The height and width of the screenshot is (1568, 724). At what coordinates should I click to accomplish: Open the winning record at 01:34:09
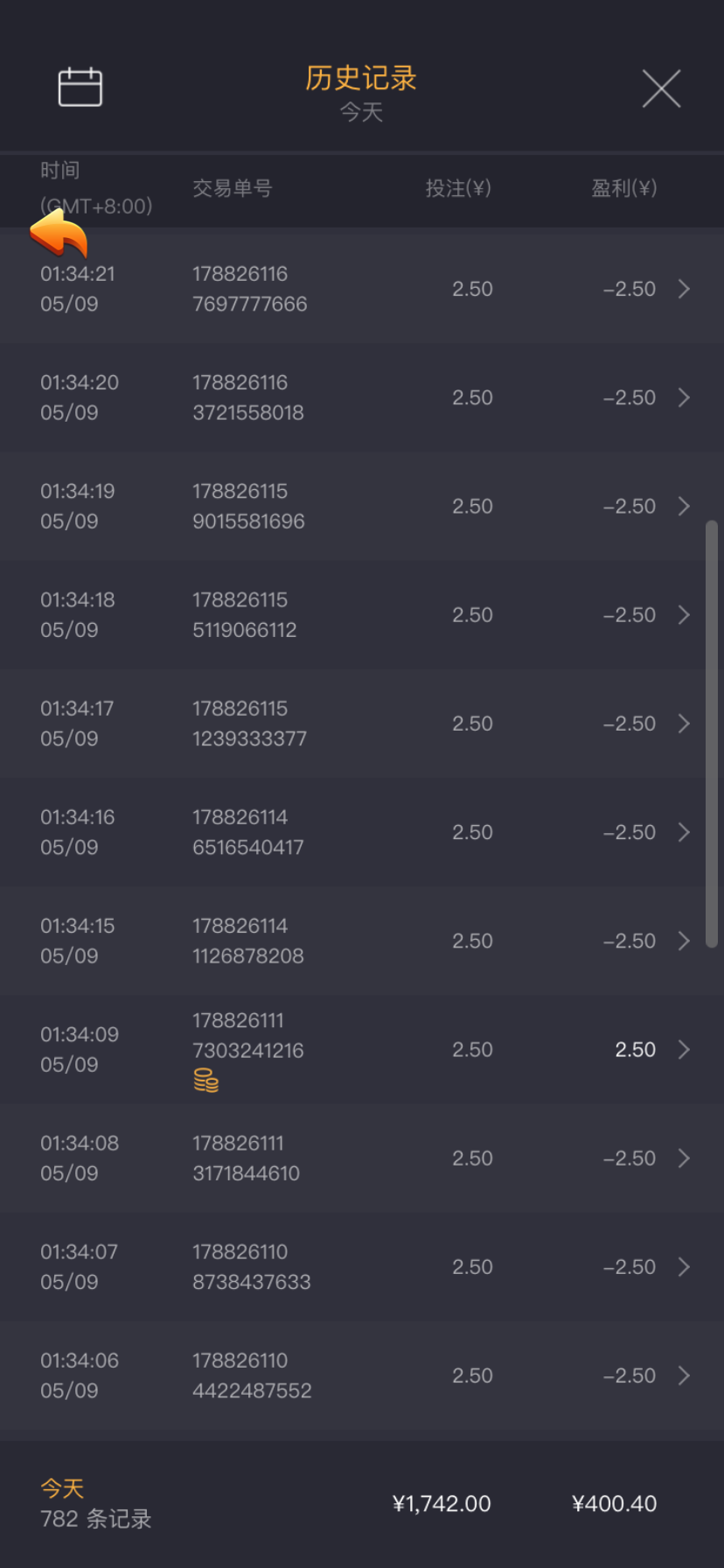coord(362,1049)
